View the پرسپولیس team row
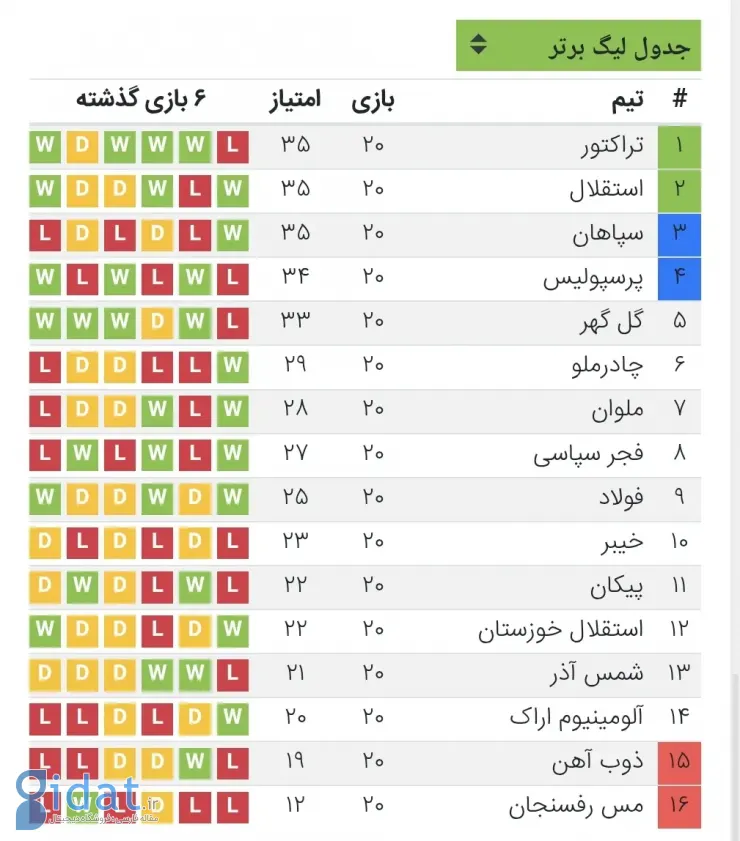The width and height of the screenshot is (740, 841). [x=593, y=278]
